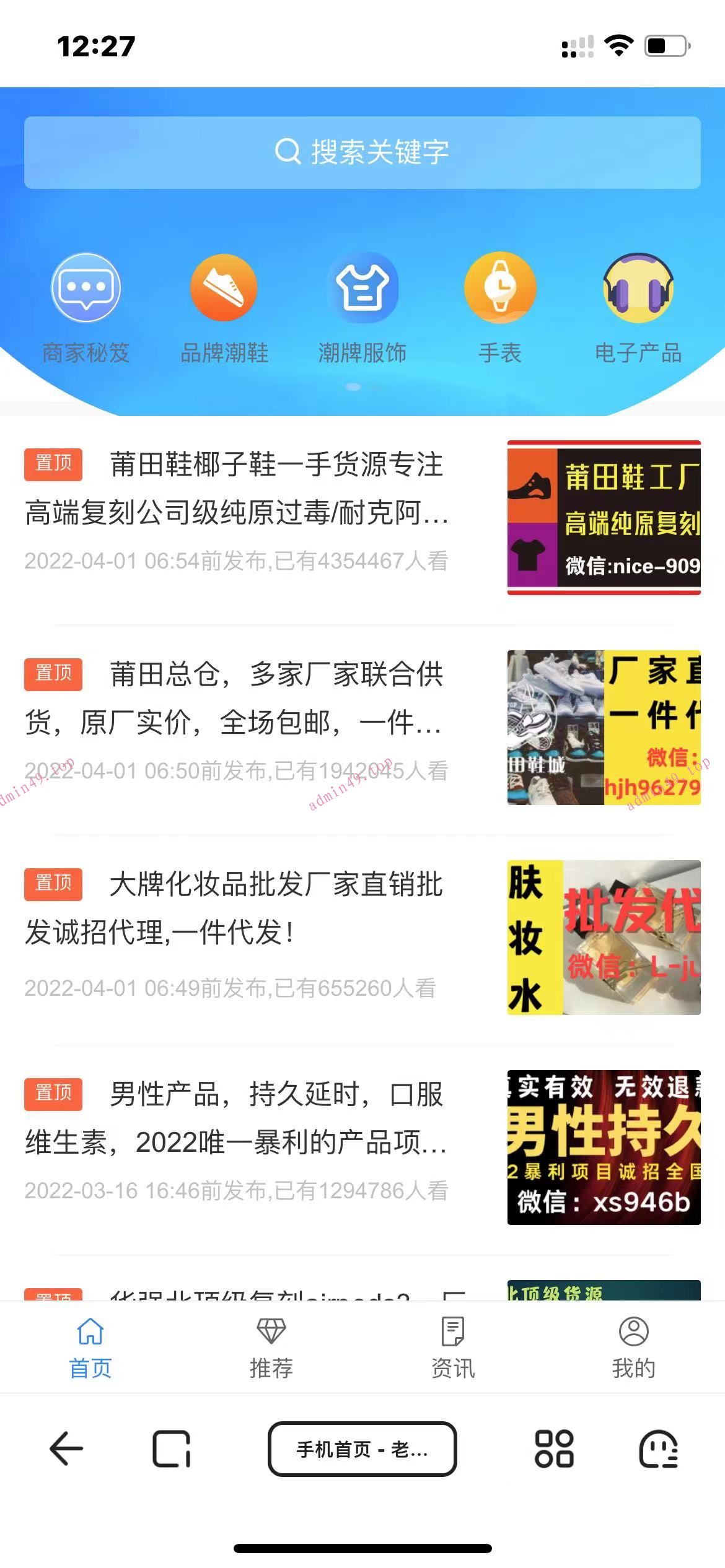
Task: Go back with the browser arrow
Action: click(x=66, y=1449)
